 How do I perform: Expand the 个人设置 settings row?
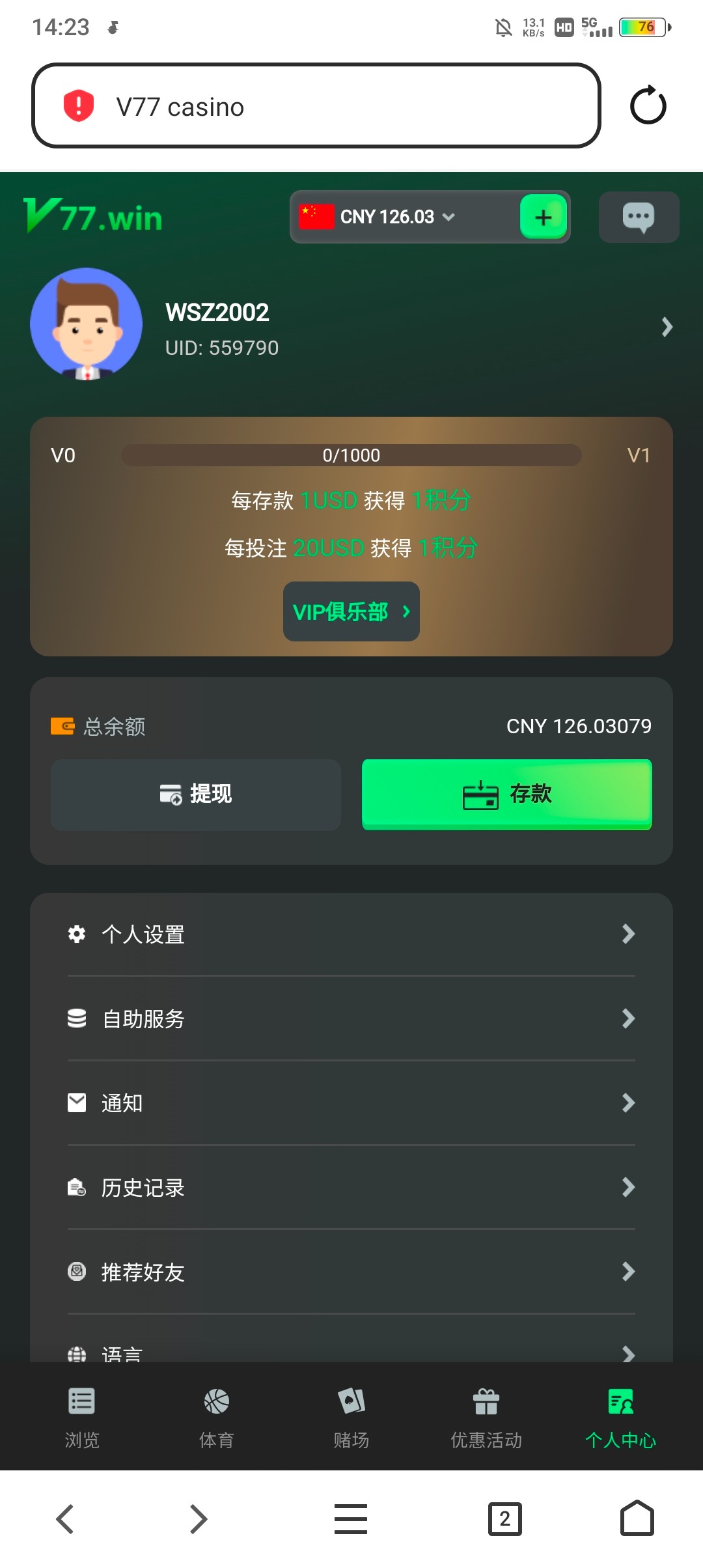pos(351,934)
